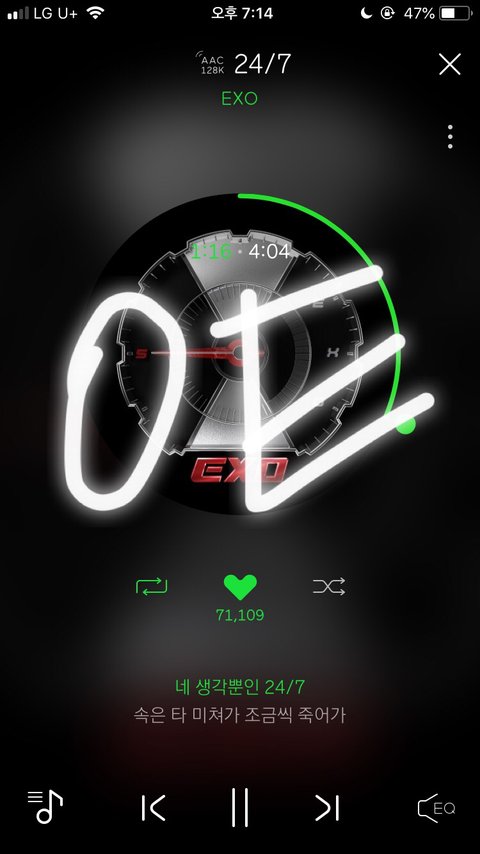This screenshot has height=854, width=480.
Task: Tap the green progress knob on the circular seek bar
Action: [x=405, y=425]
